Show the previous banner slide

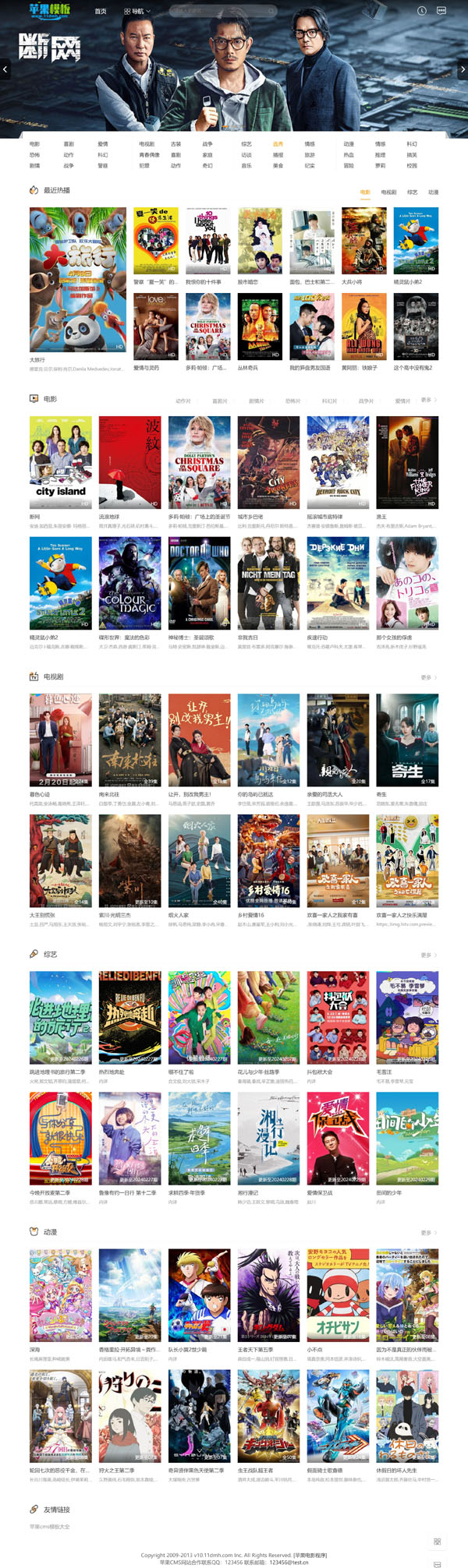5,69
